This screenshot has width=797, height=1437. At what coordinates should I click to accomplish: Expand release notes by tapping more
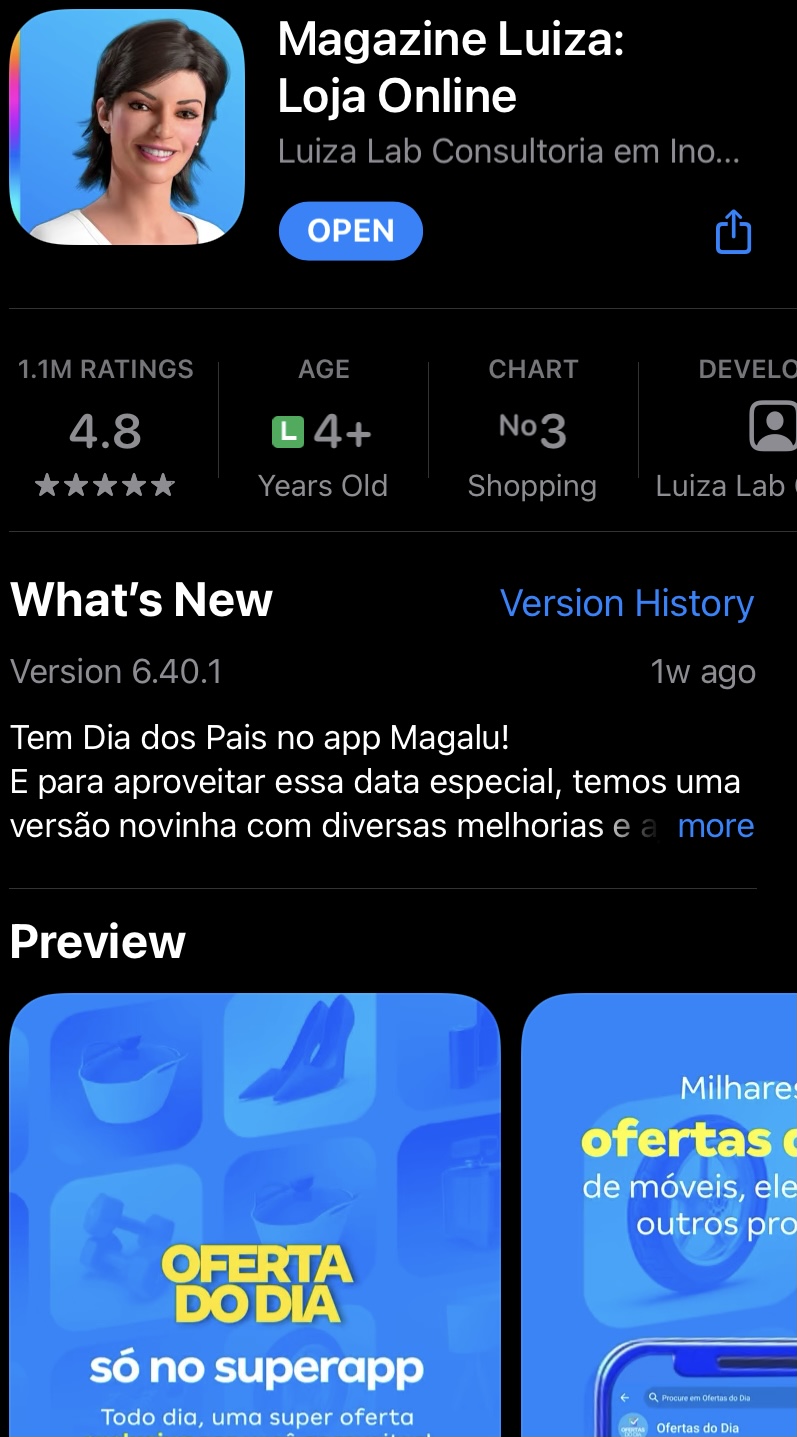pyautogui.click(x=716, y=825)
